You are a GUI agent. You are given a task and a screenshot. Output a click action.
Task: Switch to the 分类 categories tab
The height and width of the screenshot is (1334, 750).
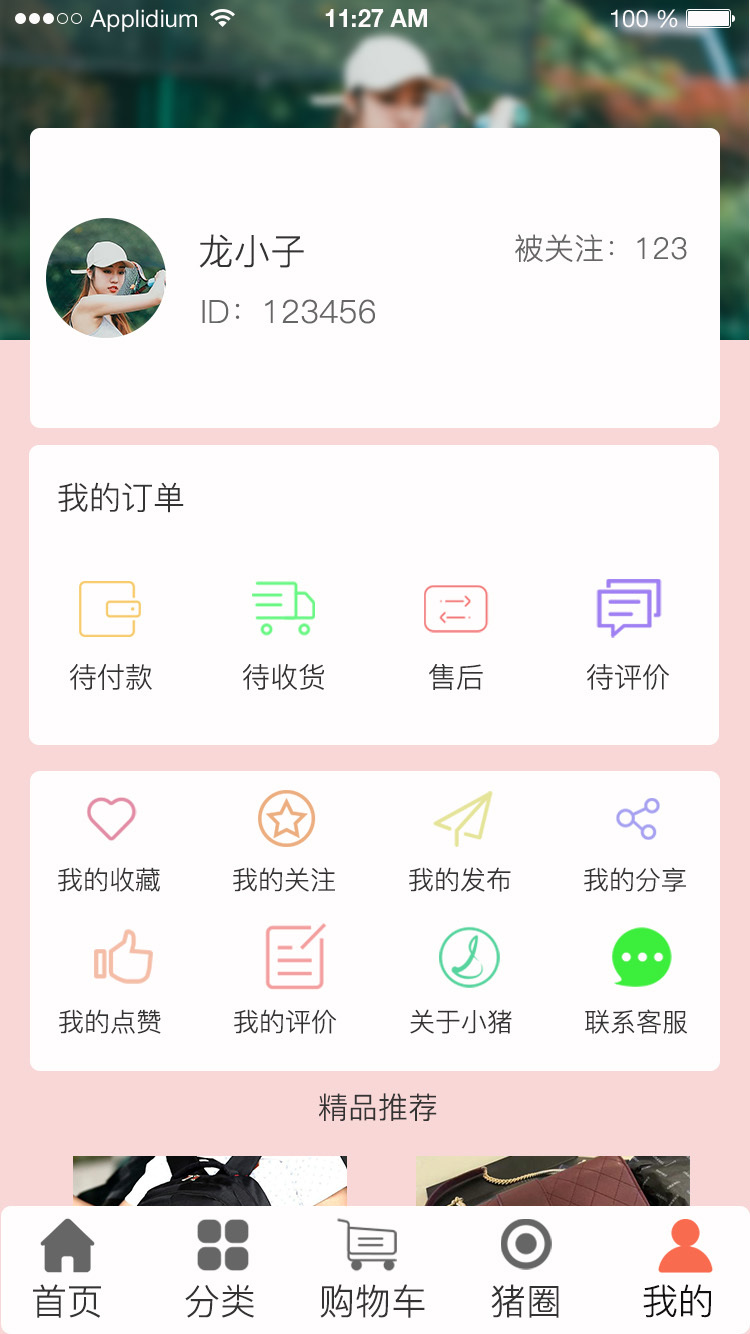[x=221, y=1270]
